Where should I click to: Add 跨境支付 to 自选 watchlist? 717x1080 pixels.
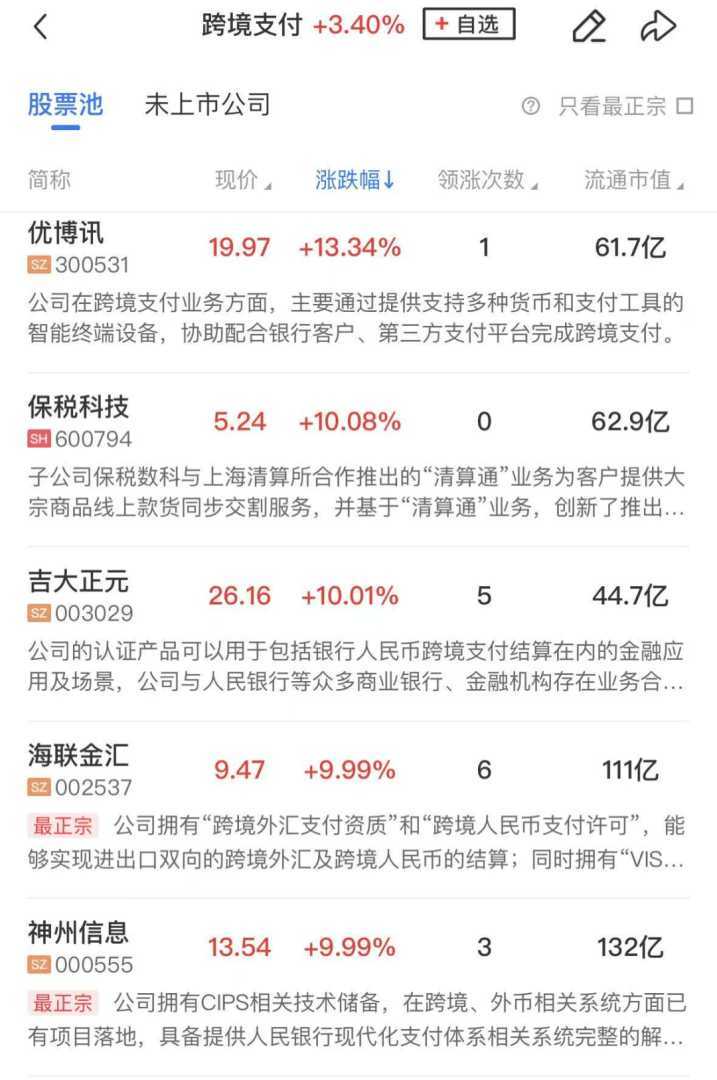click(x=468, y=25)
